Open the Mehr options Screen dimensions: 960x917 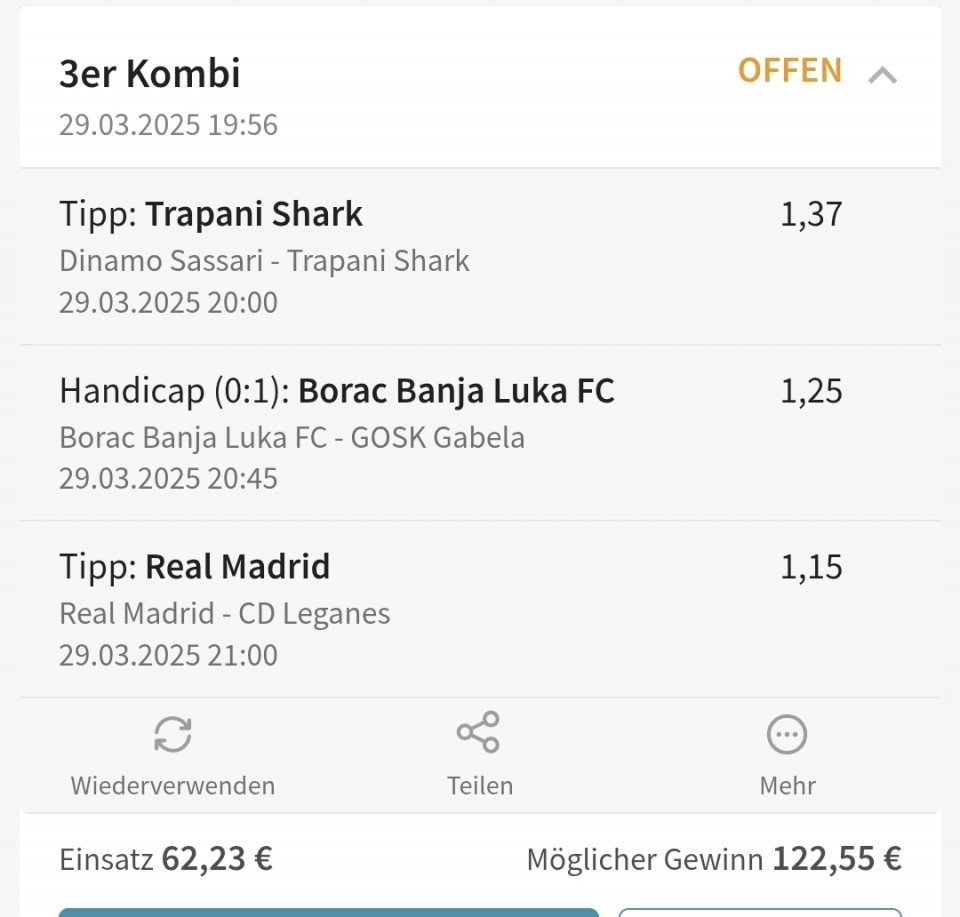[x=787, y=753]
